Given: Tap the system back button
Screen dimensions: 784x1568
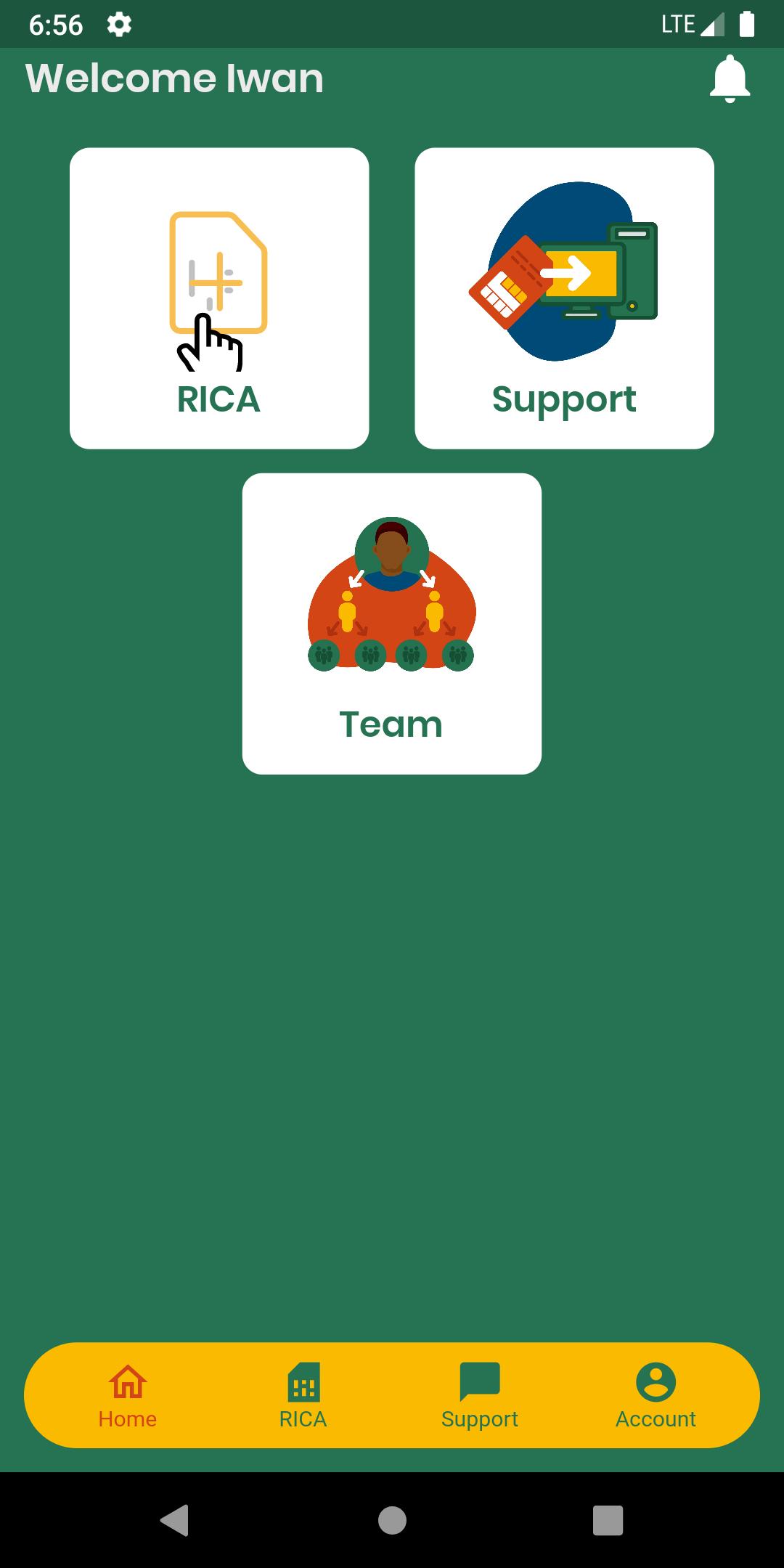Looking at the screenshot, I should (175, 1520).
